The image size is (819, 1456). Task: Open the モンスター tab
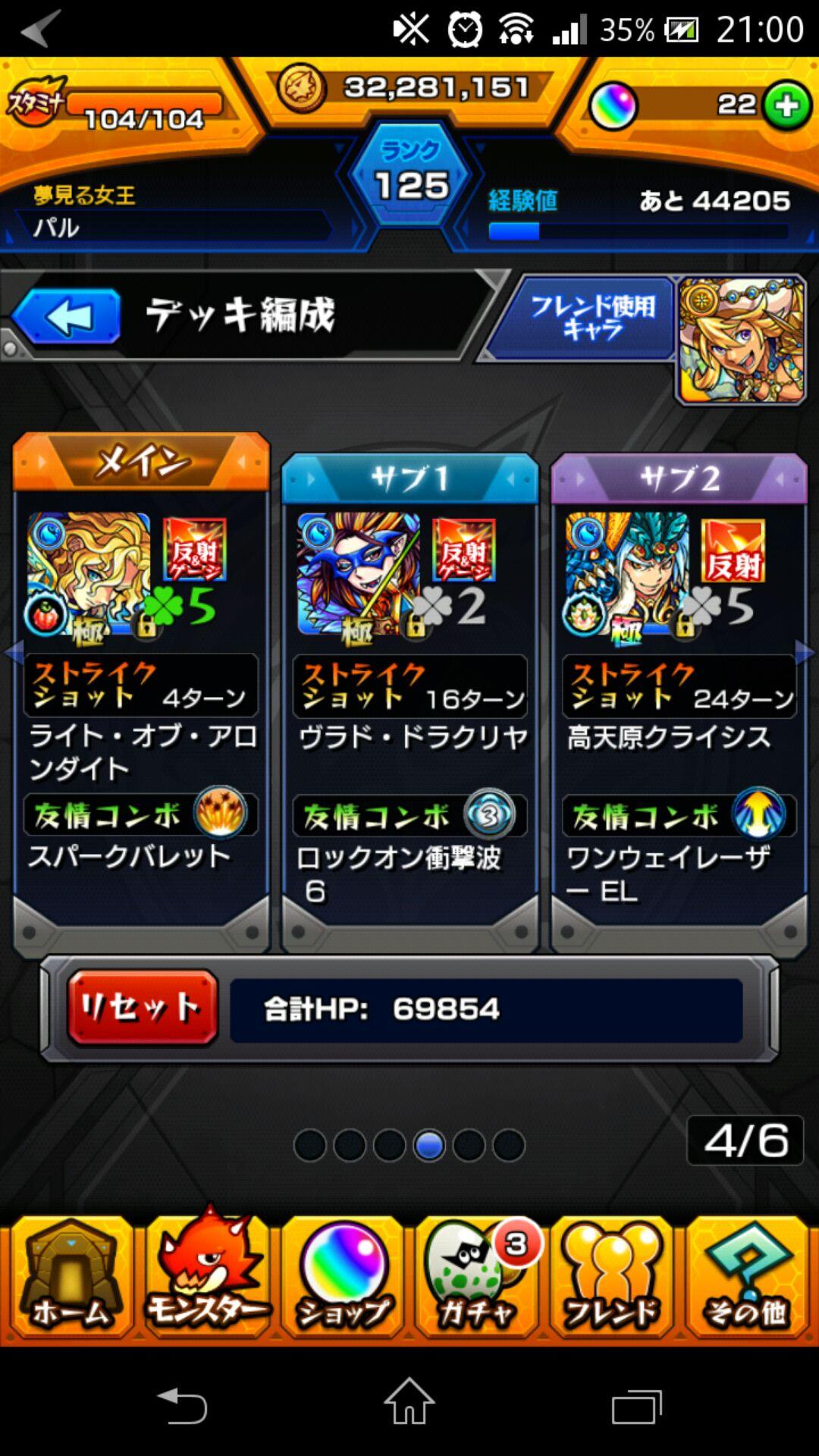click(207, 1279)
